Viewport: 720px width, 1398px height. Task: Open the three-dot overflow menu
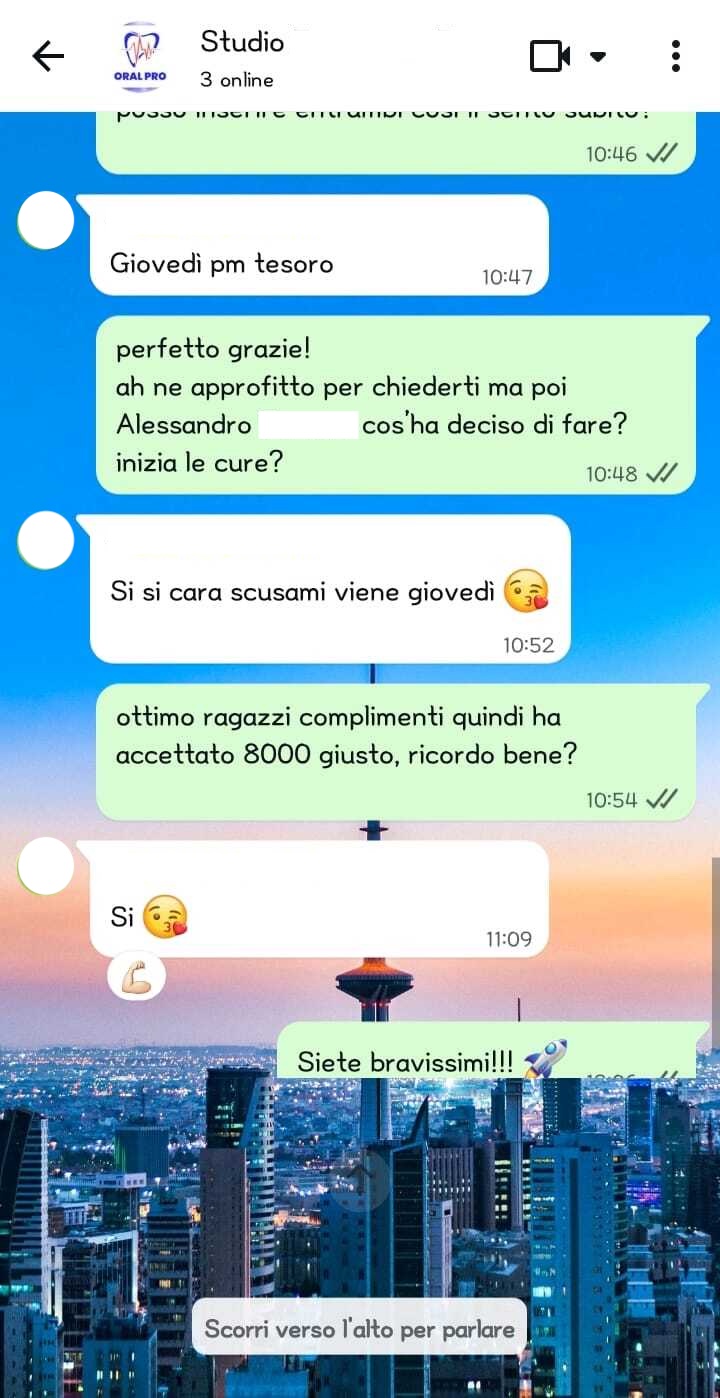(x=676, y=57)
